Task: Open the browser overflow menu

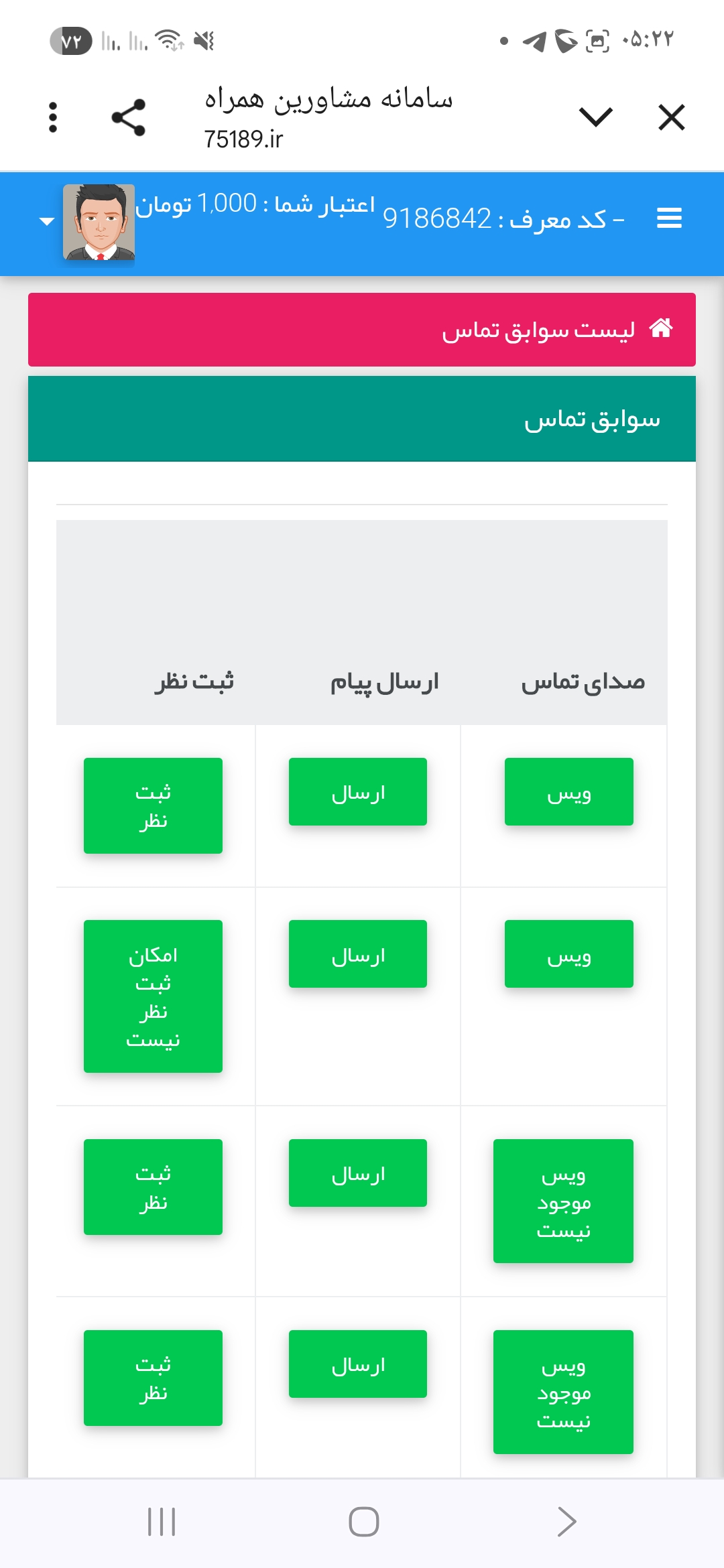Action: [x=53, y=117]
